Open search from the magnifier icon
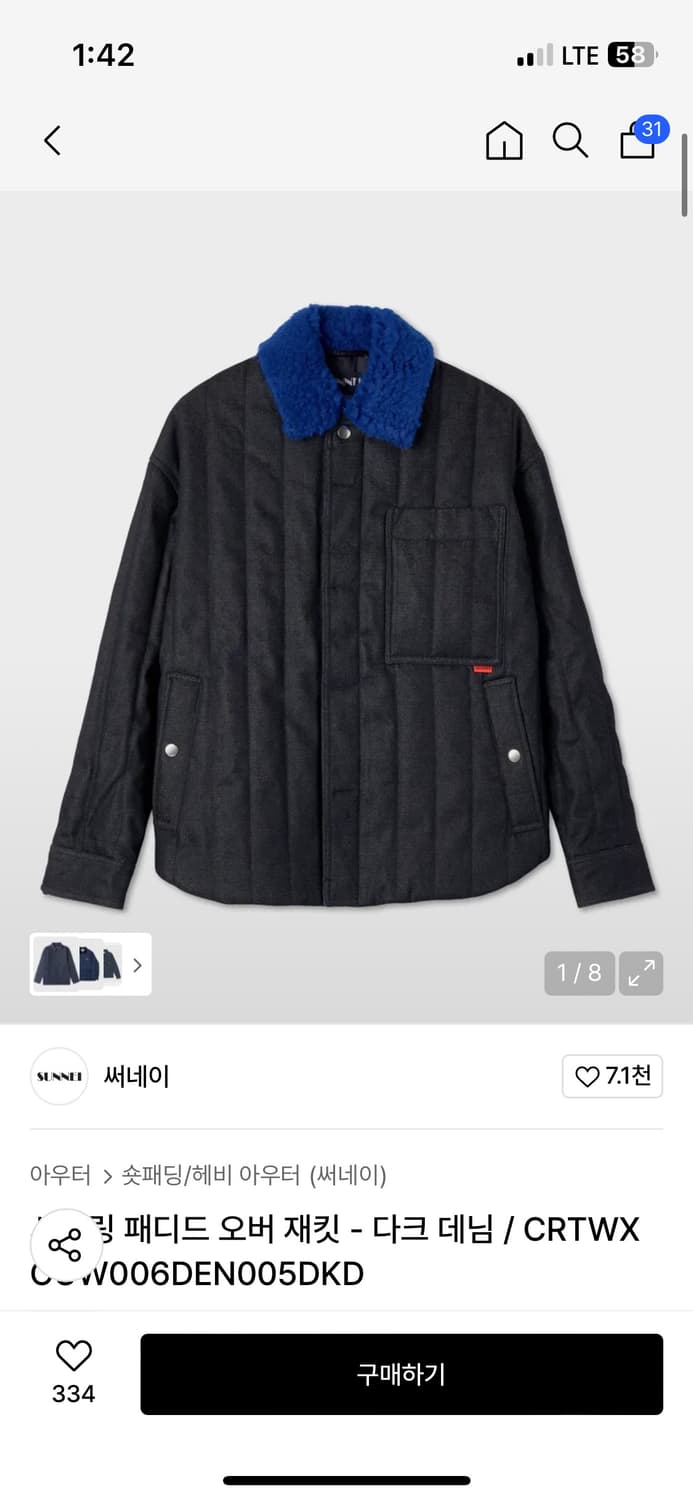Viewport: 693px width, 1500px height. (x=570, y=141)
